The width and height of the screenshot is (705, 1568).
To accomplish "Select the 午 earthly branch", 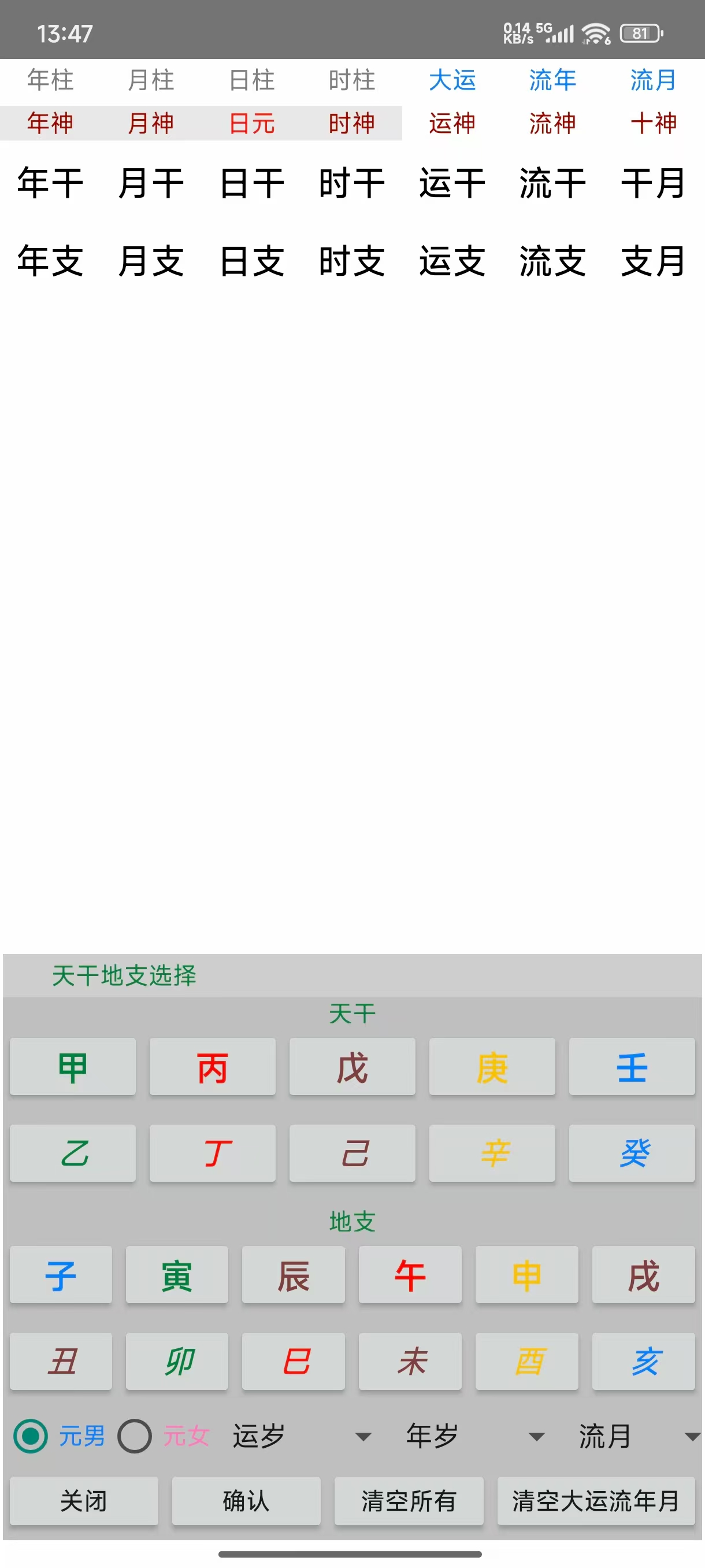I will [x=410, y=1275].
